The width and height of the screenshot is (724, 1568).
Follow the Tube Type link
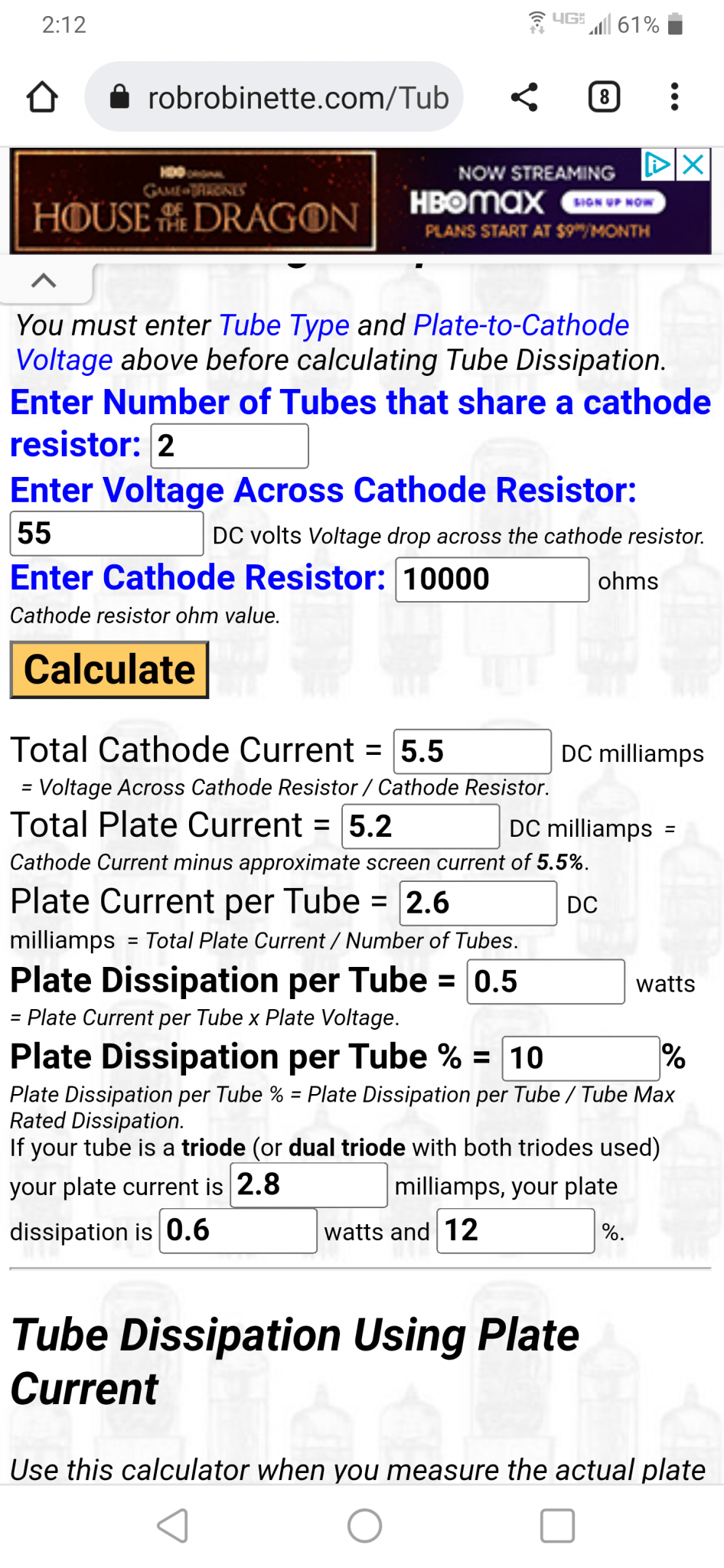pos(284,325)
